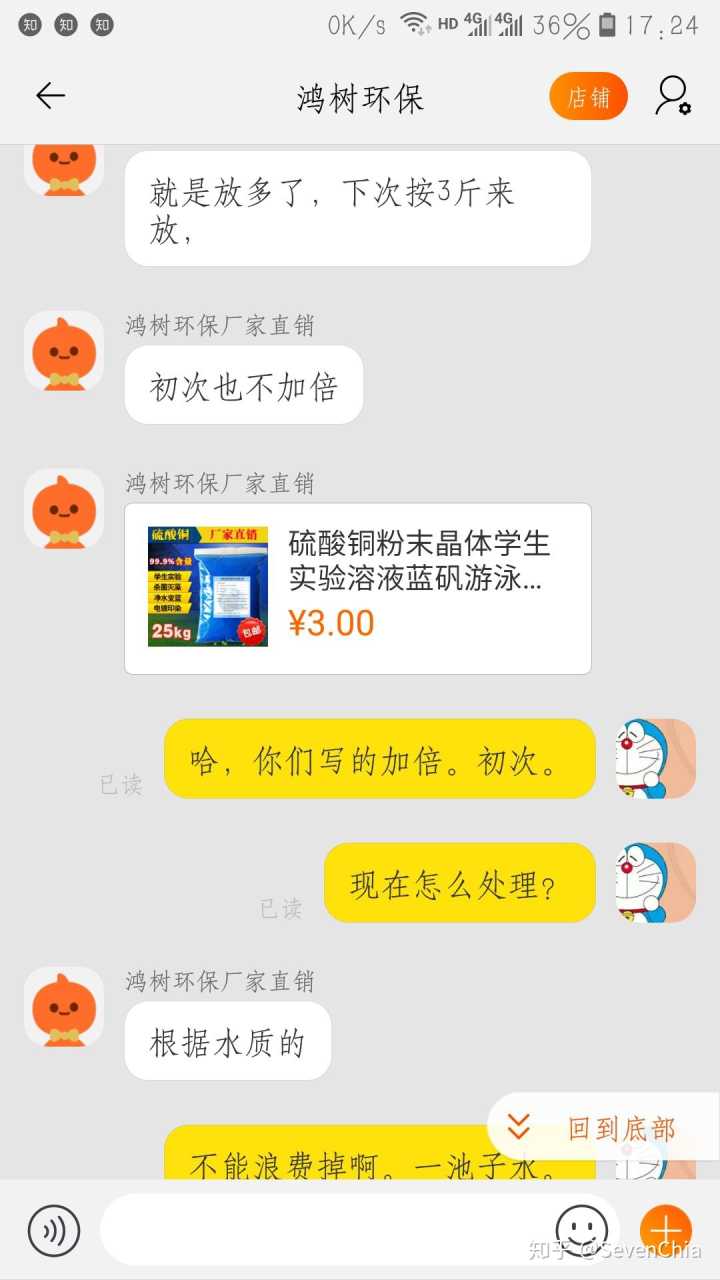Tap your Doraemon avatar beside 现在怎么处理?

(x=655, y=882)
